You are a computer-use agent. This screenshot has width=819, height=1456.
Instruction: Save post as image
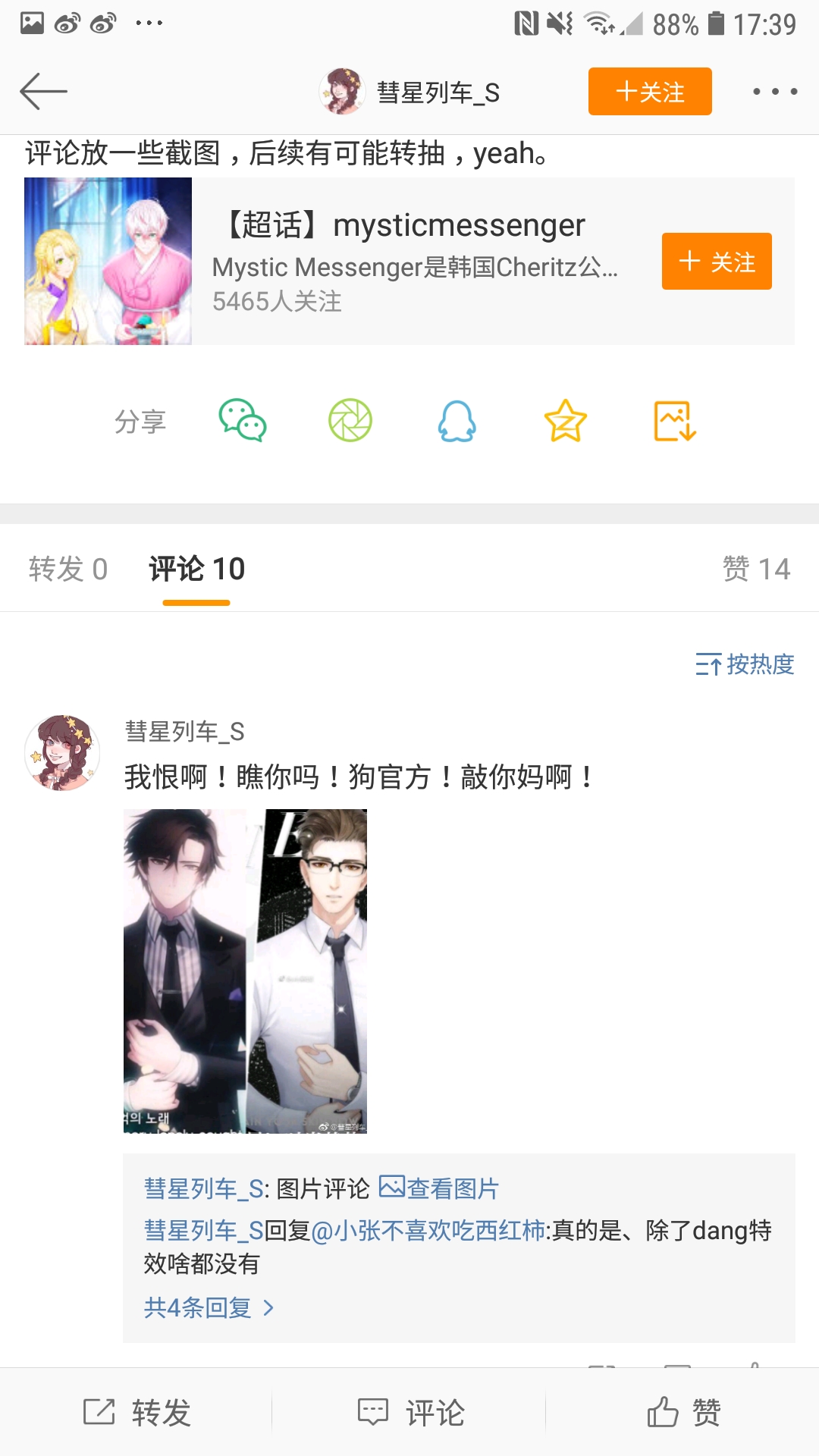(x=675, y=420)
